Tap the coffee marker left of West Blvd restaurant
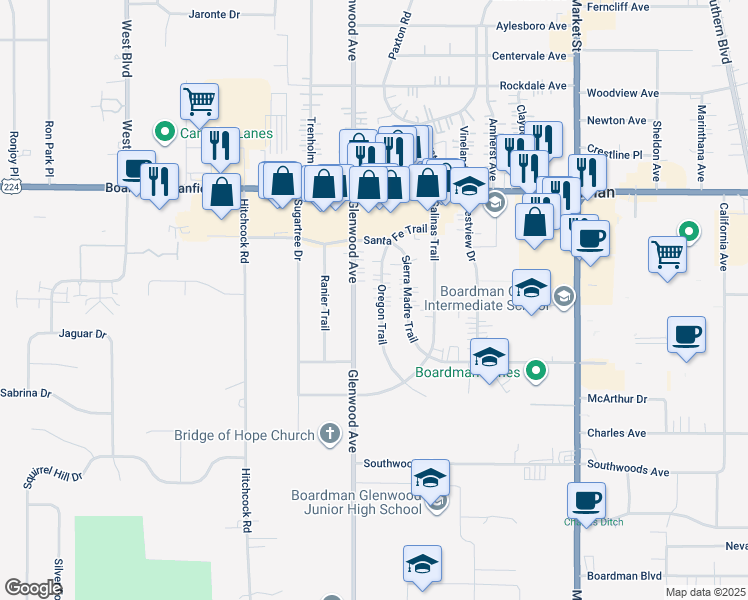Image resolution: width=748 pixels, height=600 pixels. (x=135, y=168)
